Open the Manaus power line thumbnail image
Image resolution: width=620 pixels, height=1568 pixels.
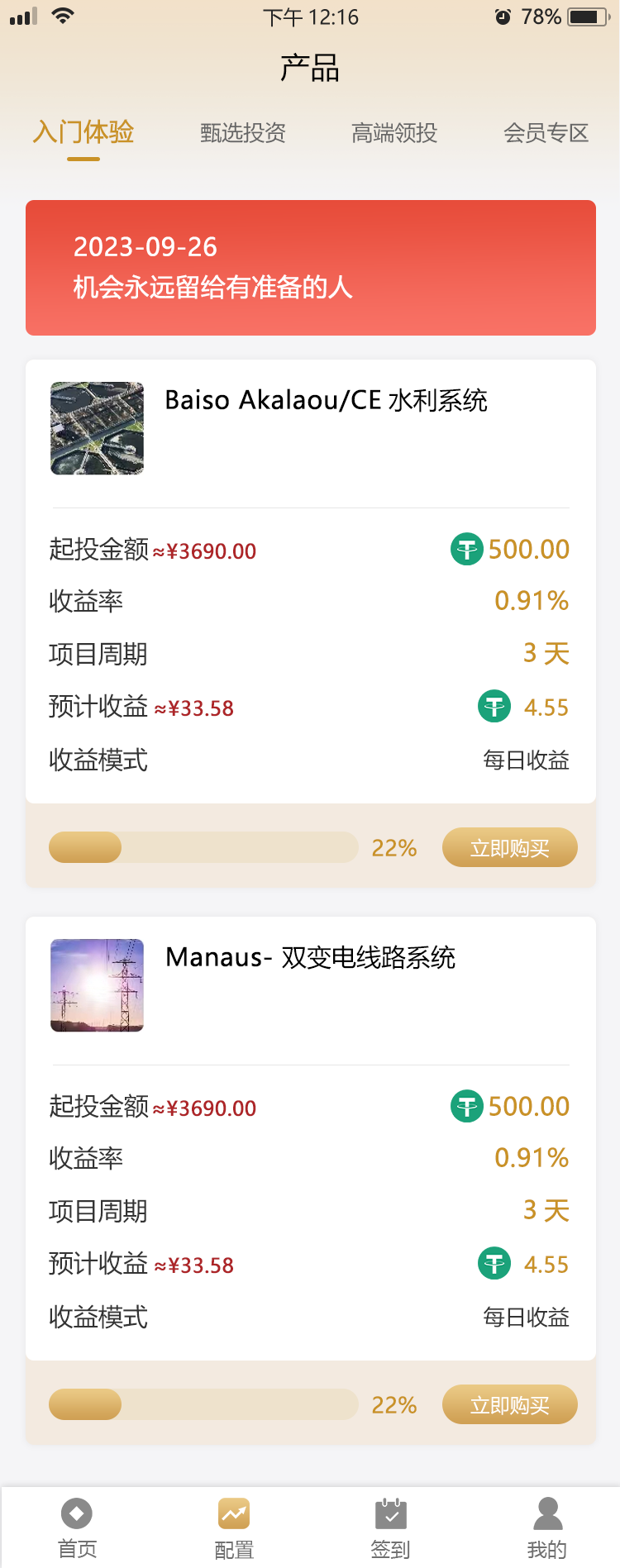(96, 985)
